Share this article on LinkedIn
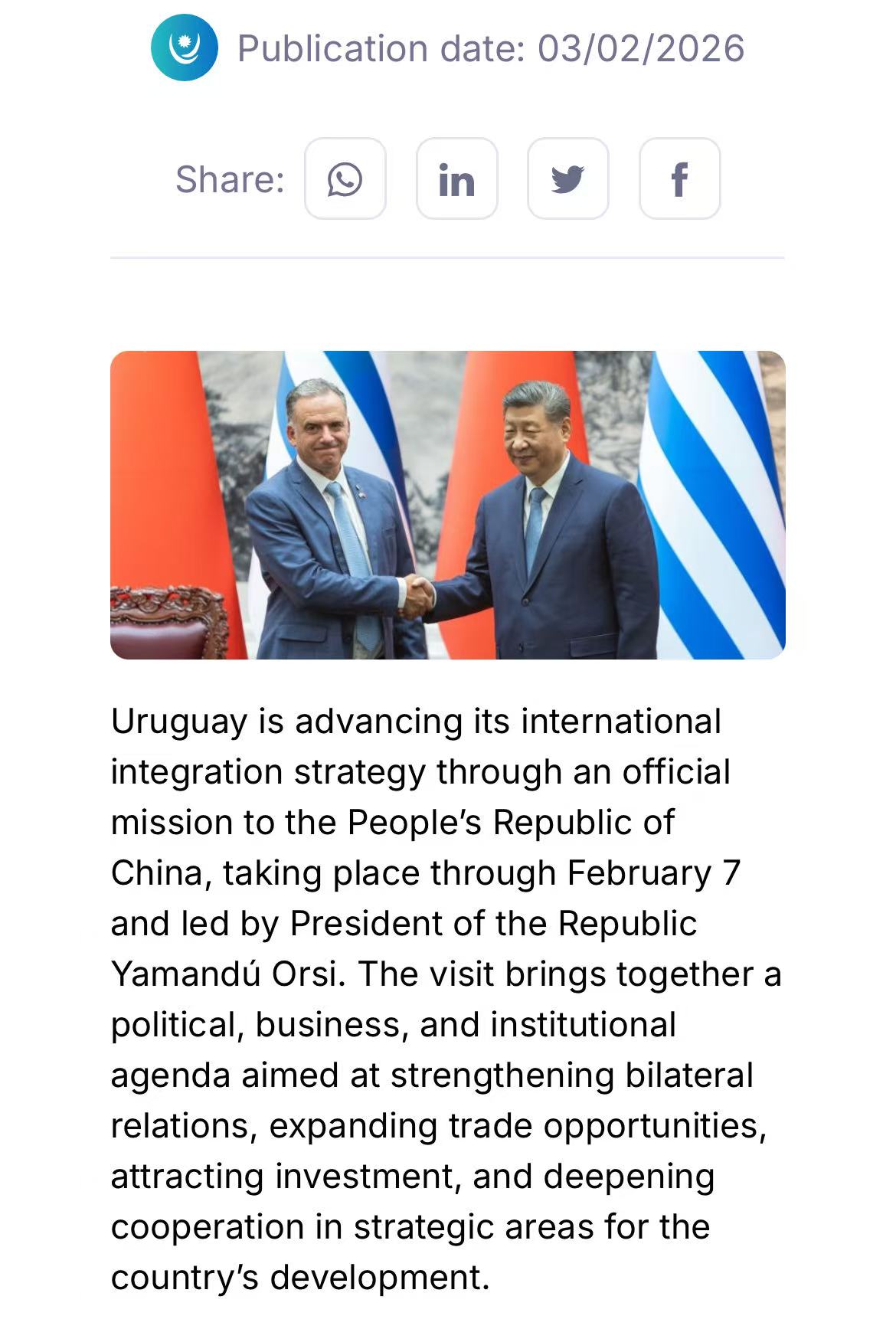This screenshot has height=1329, width=896. pyautogui.click(x=456, y=179)
